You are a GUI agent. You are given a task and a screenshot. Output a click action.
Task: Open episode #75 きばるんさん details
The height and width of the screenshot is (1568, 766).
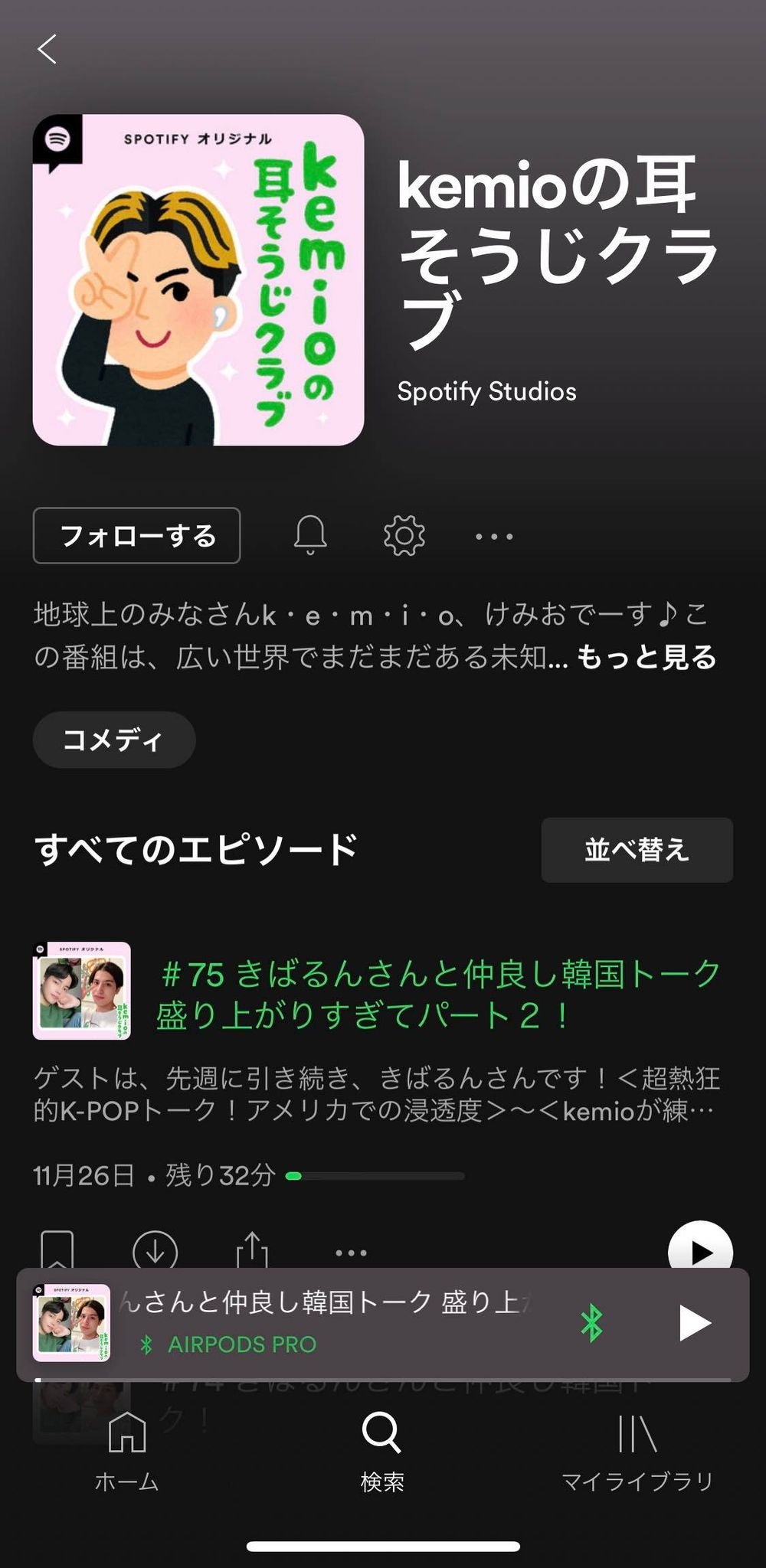[x=437, y=994]
